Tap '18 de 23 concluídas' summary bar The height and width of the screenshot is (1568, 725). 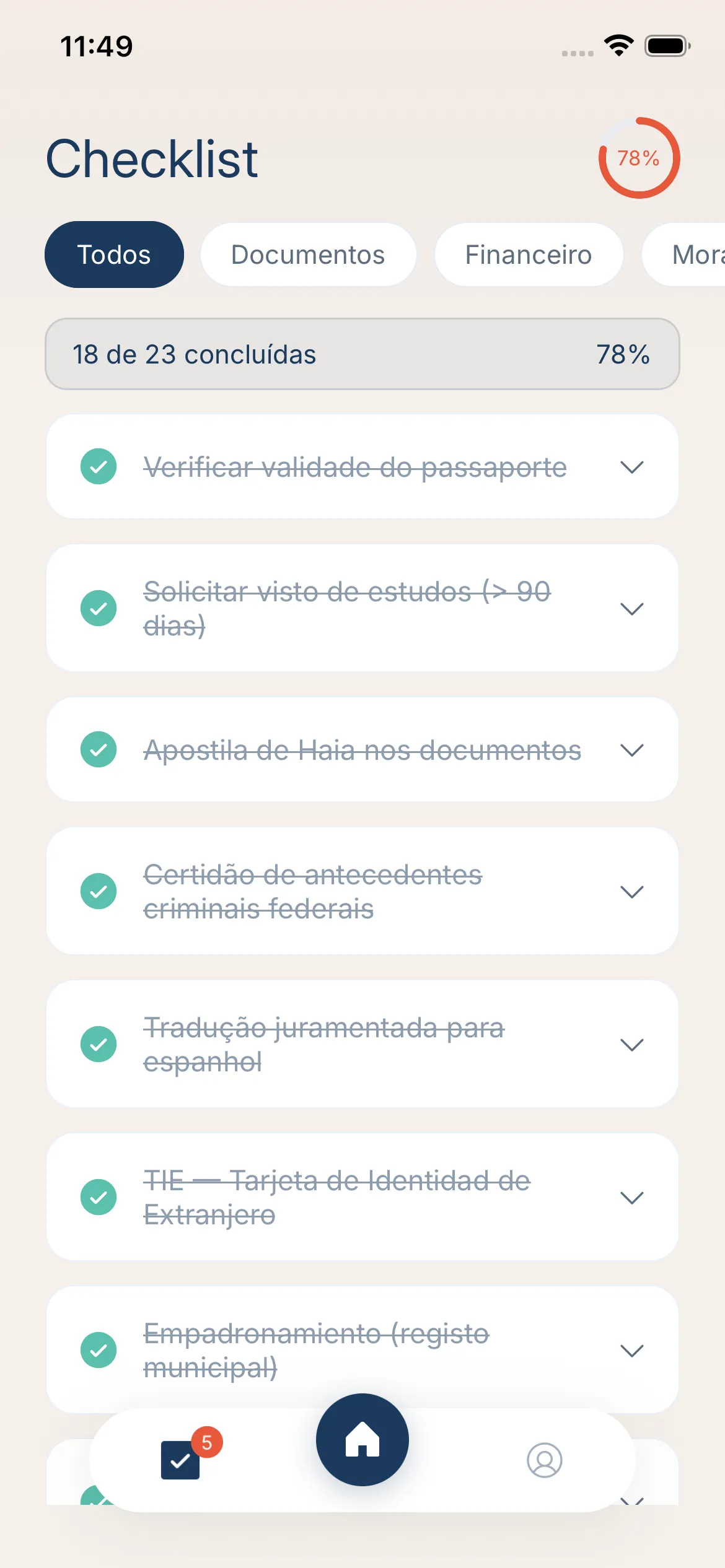362,354
